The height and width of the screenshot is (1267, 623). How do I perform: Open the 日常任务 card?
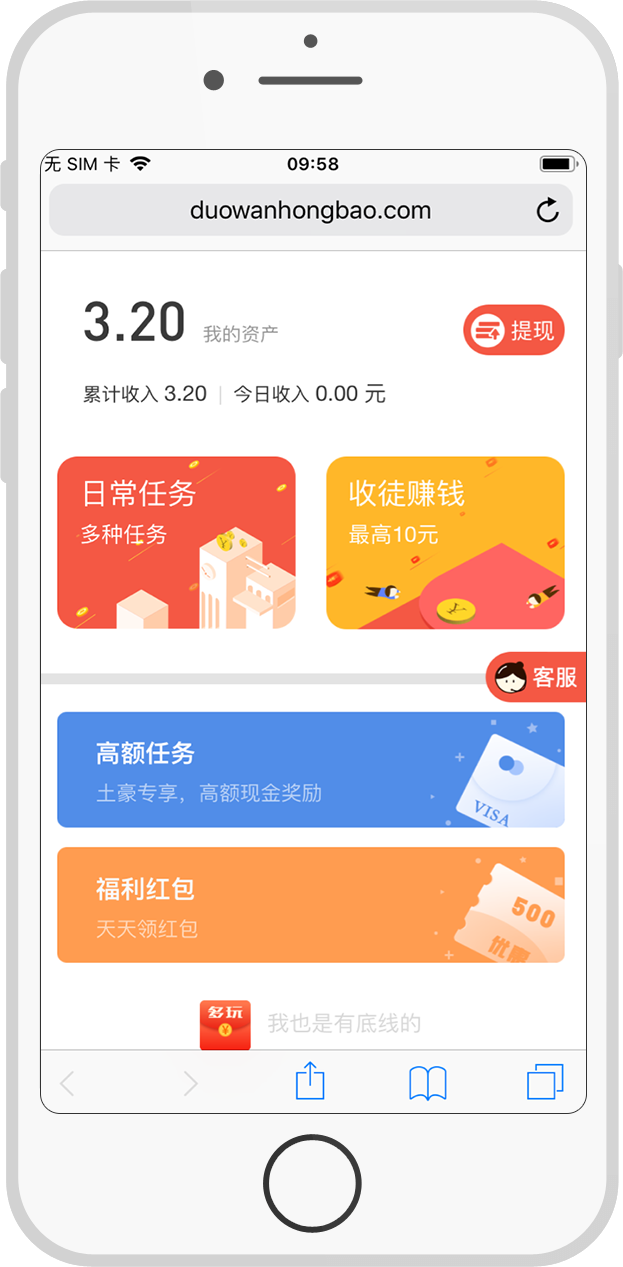click(176, 543)
